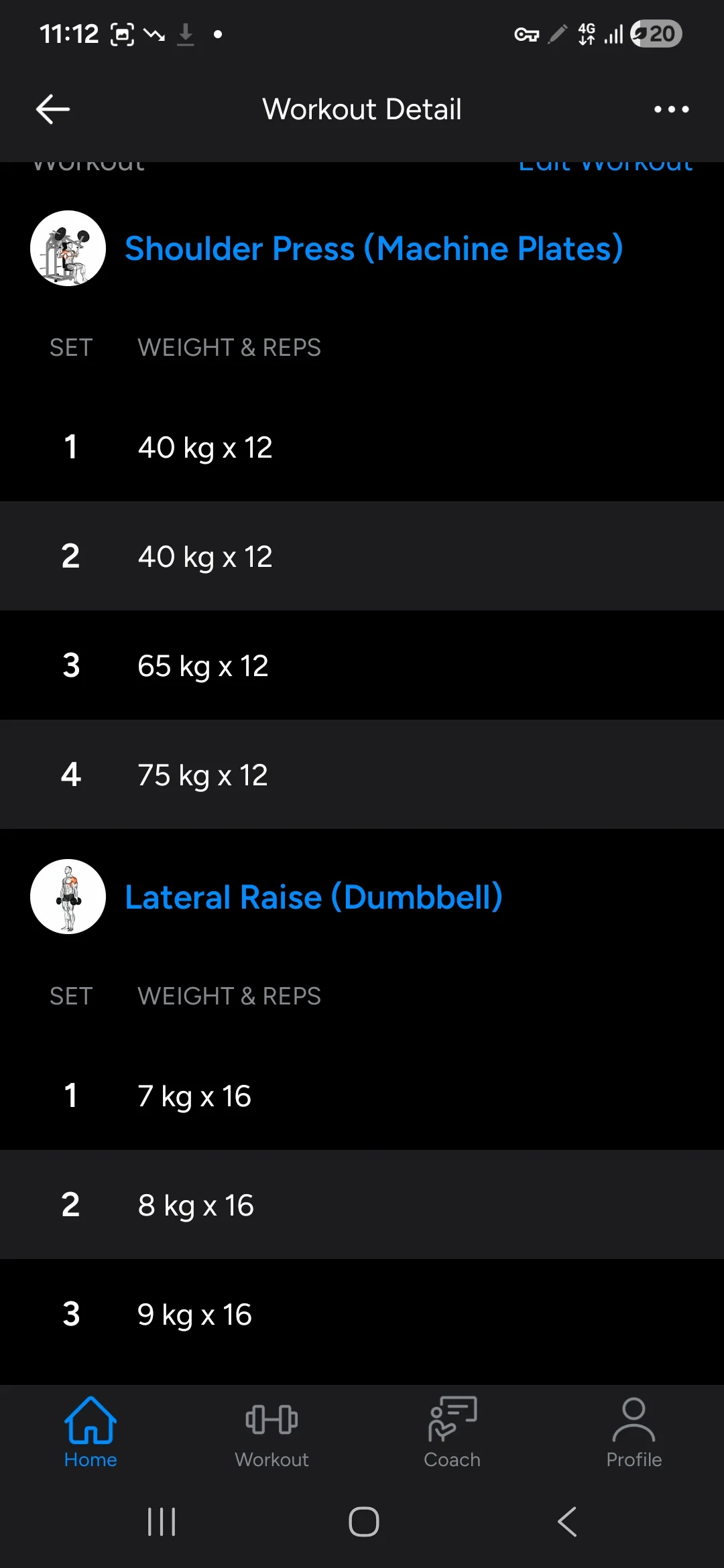
Task: Tap the Shoulder Press exercise thumbnail
Action: 68,249
